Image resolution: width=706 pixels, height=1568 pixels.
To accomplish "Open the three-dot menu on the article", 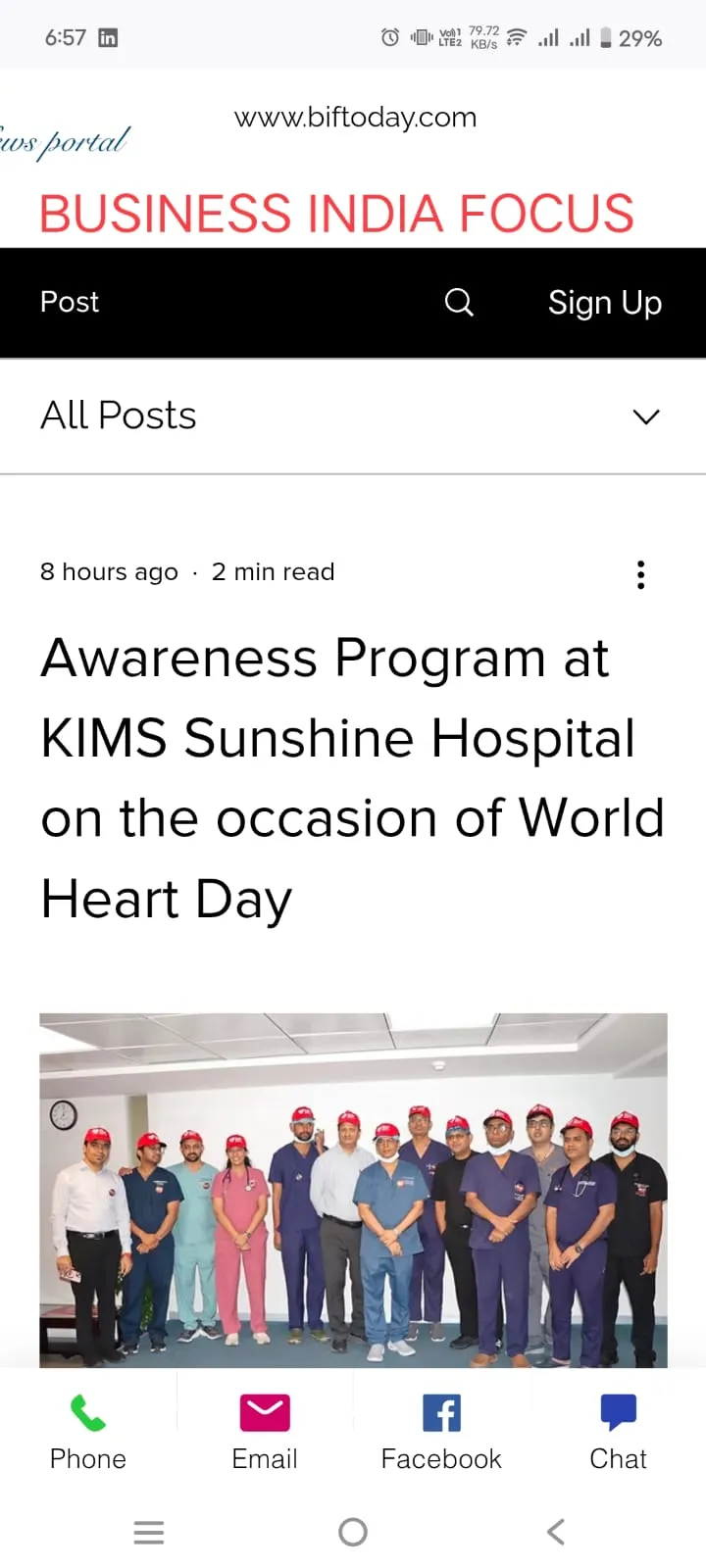I will point(640,574).
